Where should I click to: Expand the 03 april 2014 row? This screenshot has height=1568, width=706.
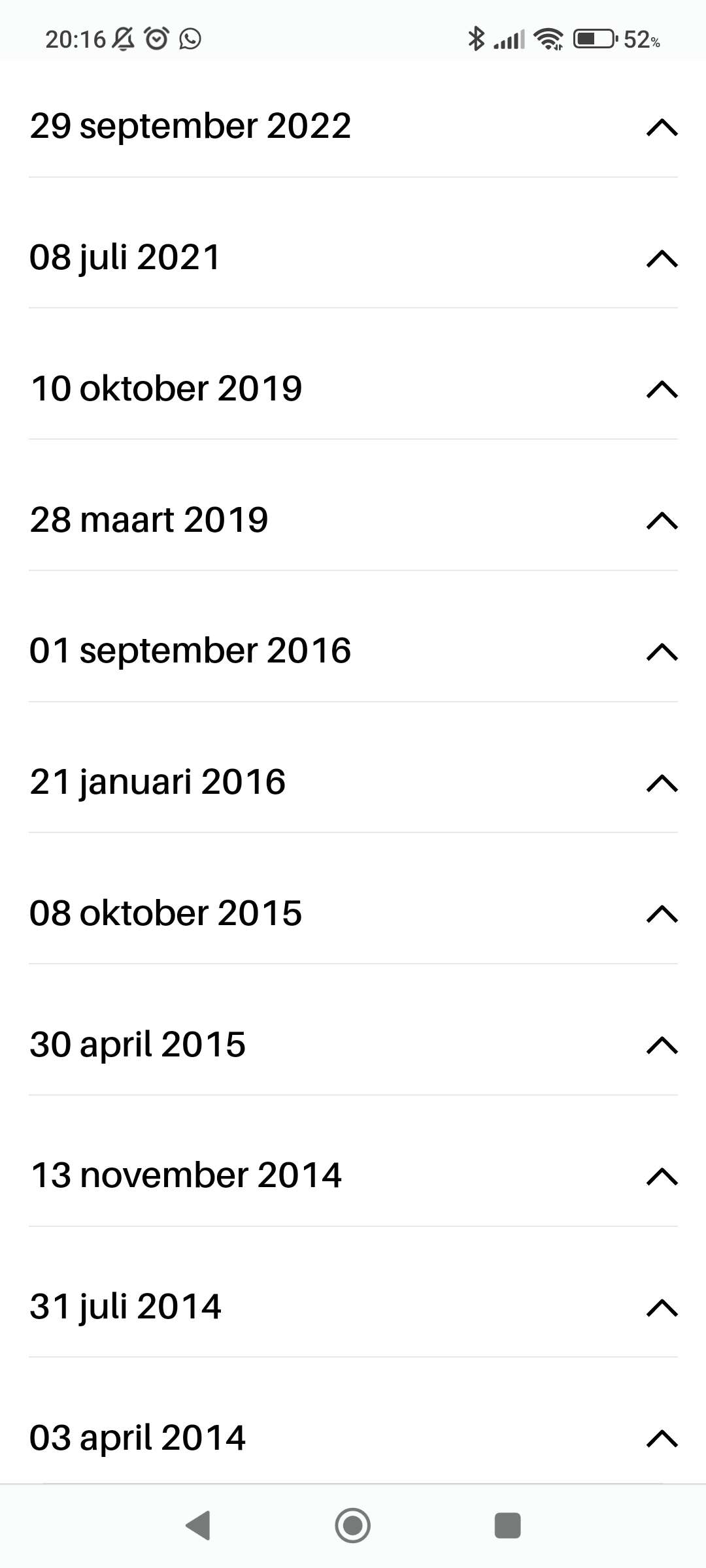353,1438
